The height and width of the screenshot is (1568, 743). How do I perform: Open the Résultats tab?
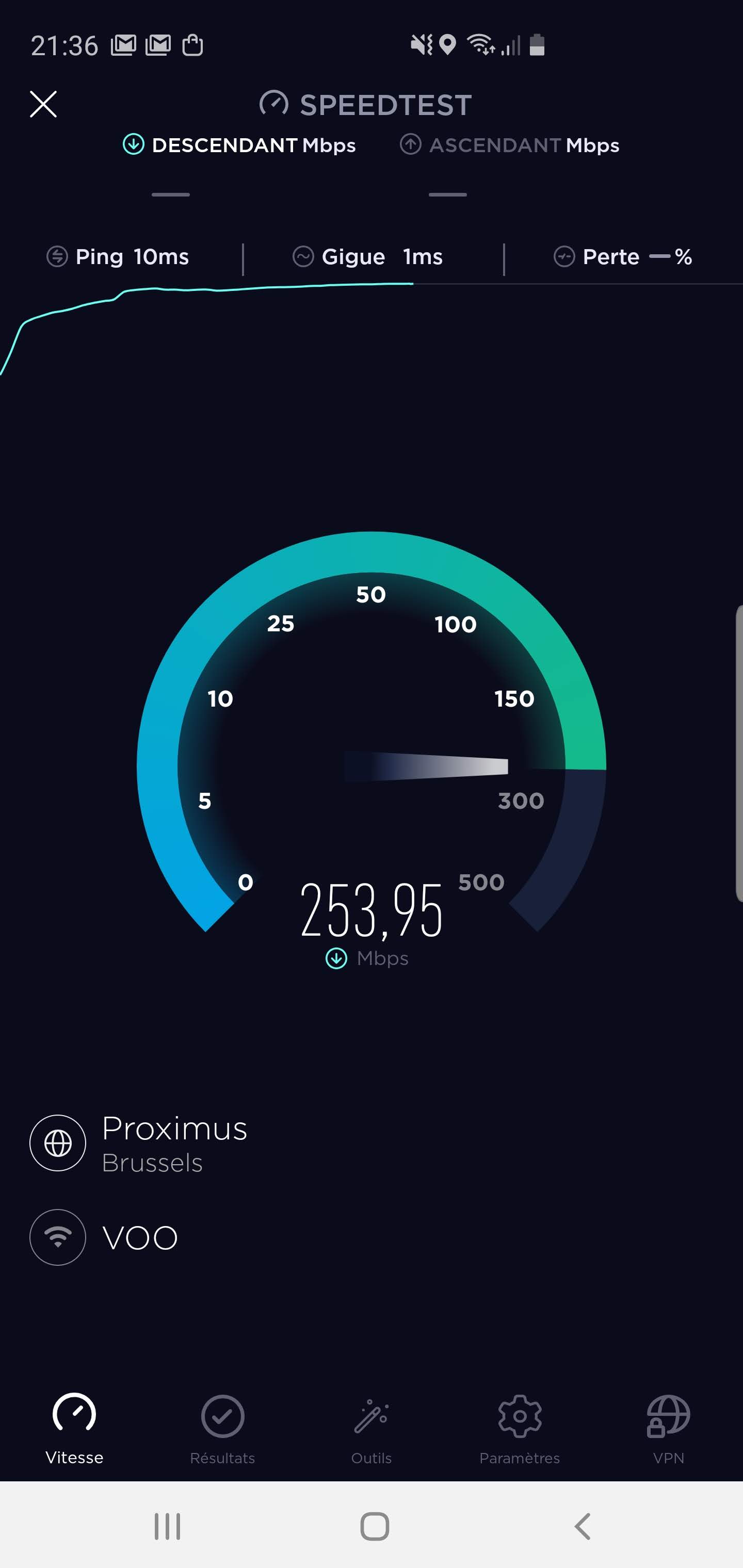click(222, 1428)
